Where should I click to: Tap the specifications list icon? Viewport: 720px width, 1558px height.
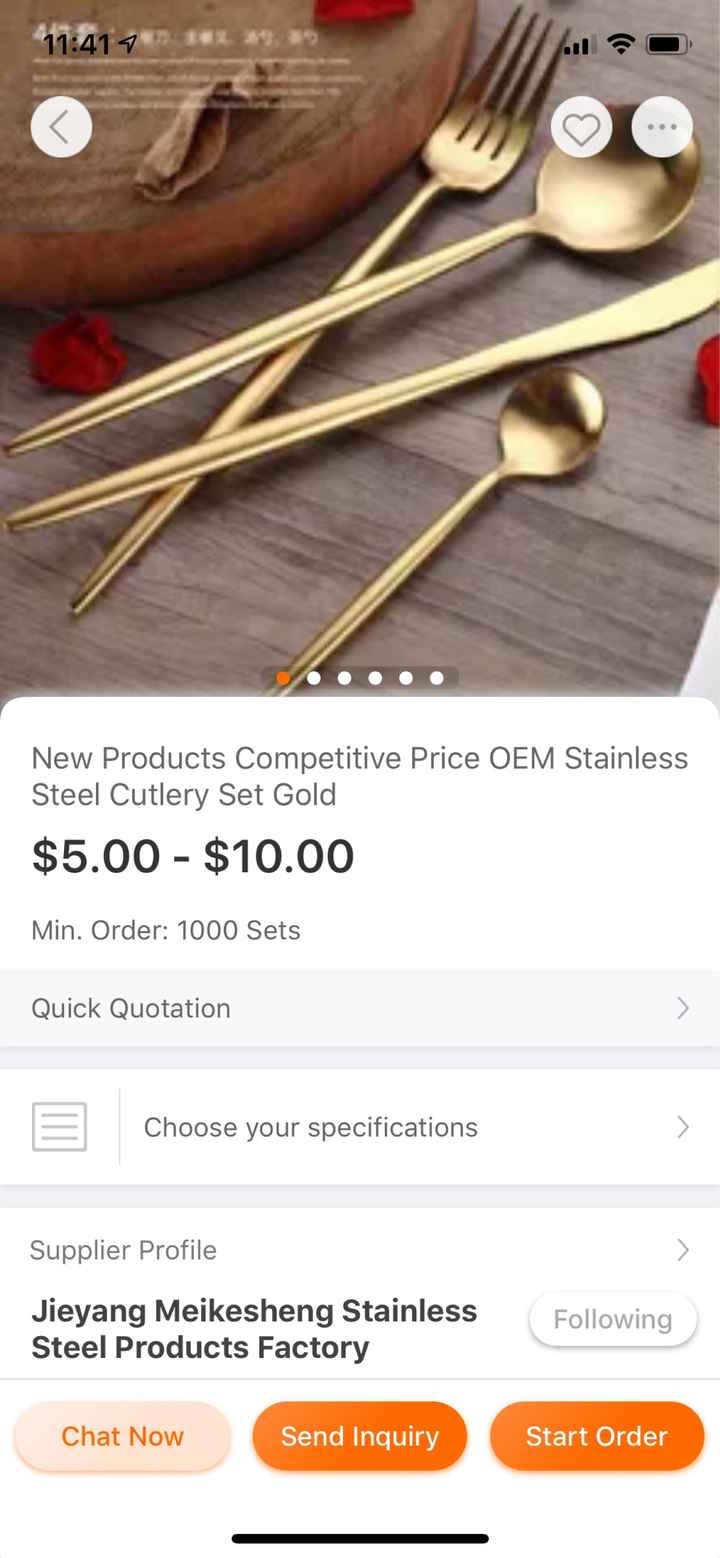60,1127
